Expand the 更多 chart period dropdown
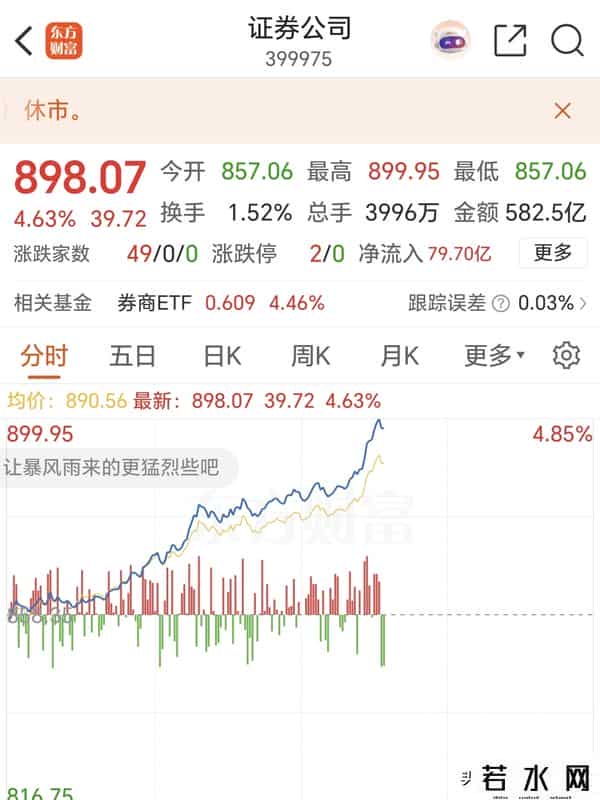 [496, 356]
